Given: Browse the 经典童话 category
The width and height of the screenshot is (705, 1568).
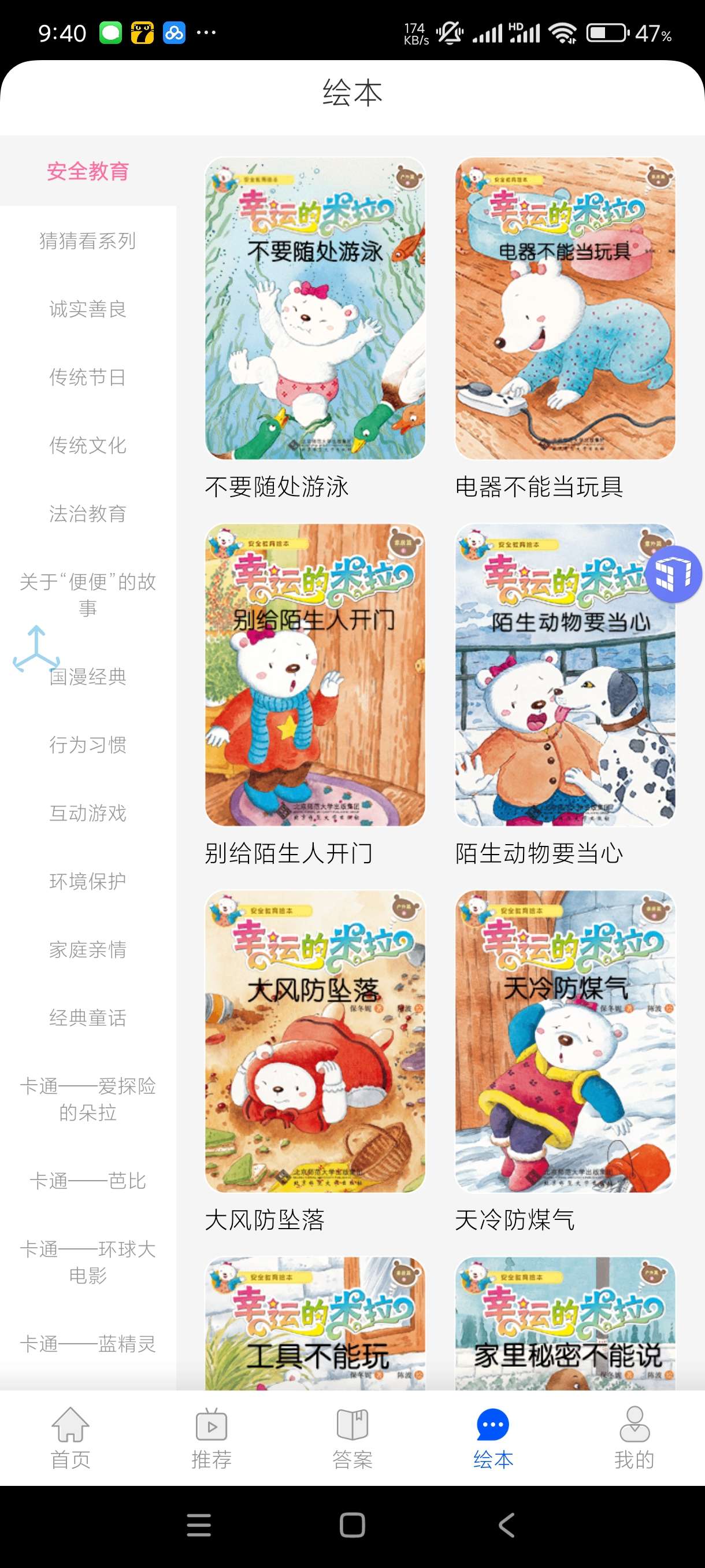Looking at the screenshot, I should click(x=88, y=1018).
